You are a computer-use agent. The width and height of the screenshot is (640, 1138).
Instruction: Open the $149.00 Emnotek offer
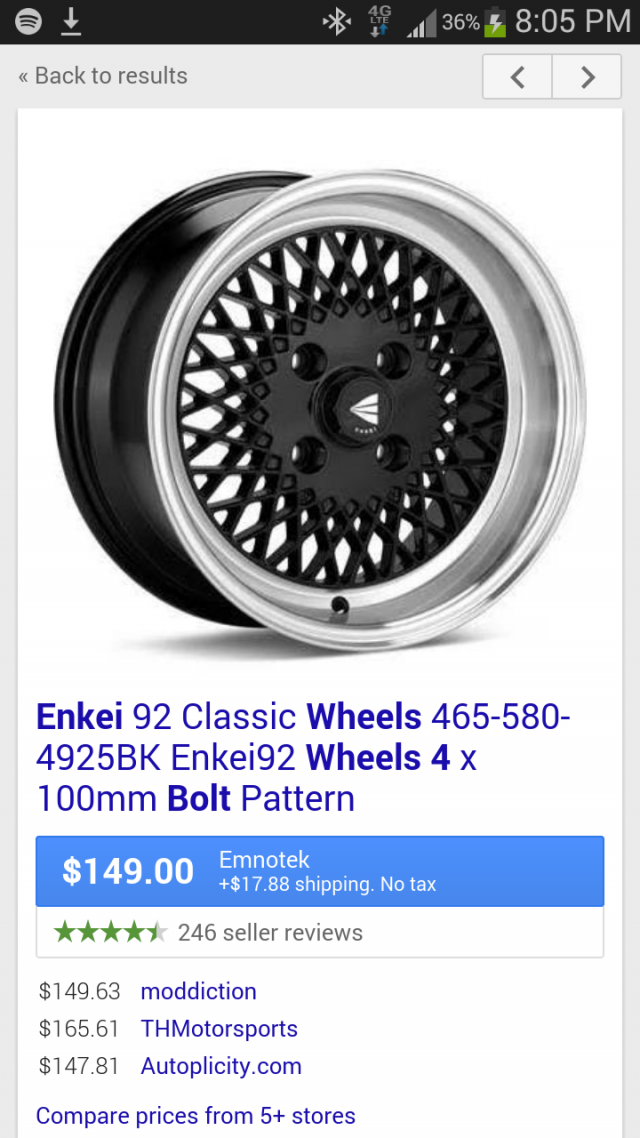[x=320, y=871]
